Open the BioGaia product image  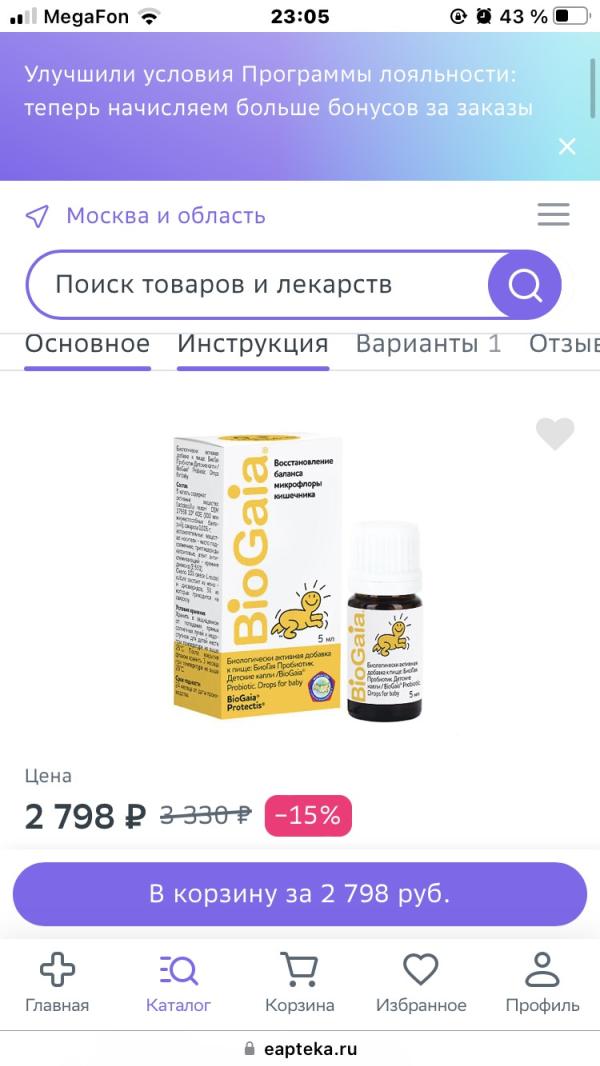pos(299,578)
